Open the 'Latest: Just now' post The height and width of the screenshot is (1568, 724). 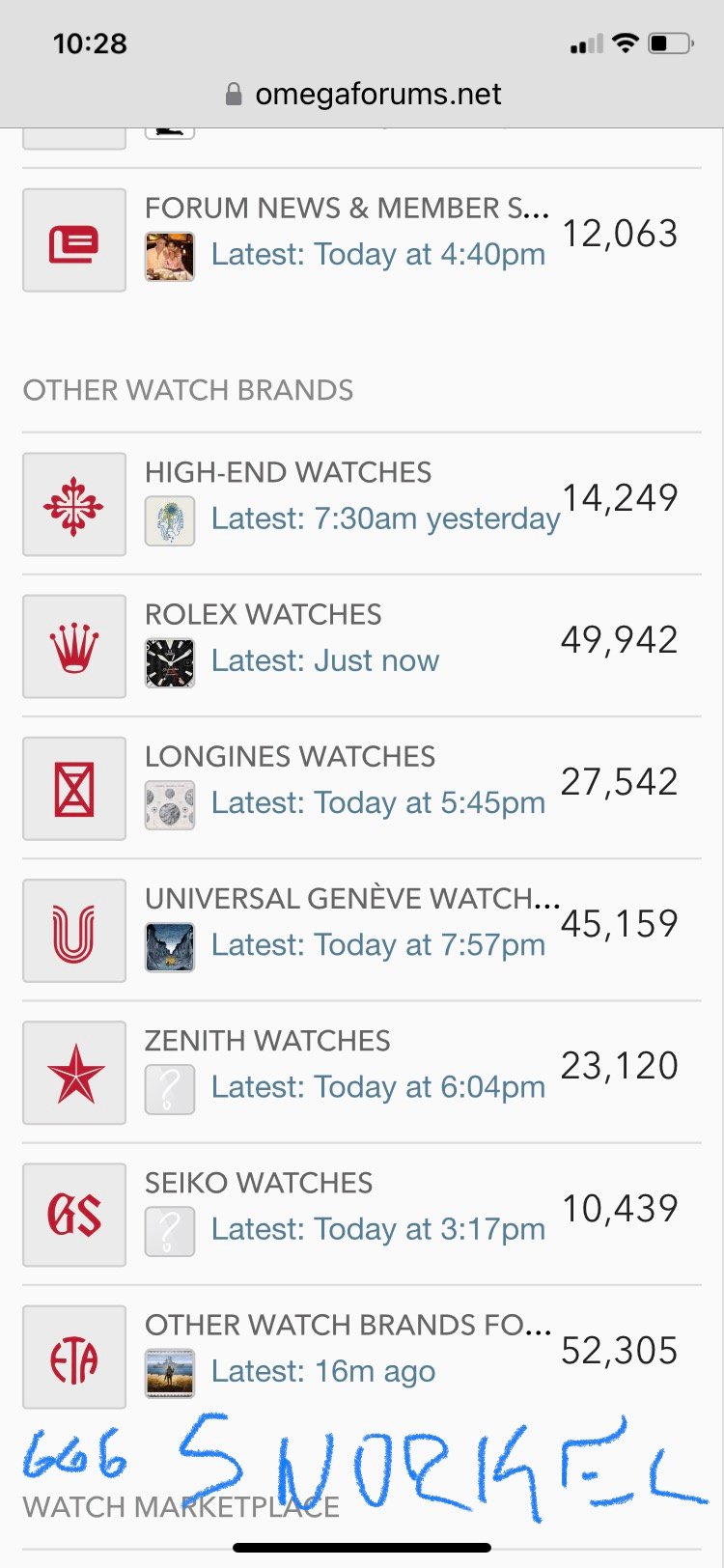tap(324, 660)
